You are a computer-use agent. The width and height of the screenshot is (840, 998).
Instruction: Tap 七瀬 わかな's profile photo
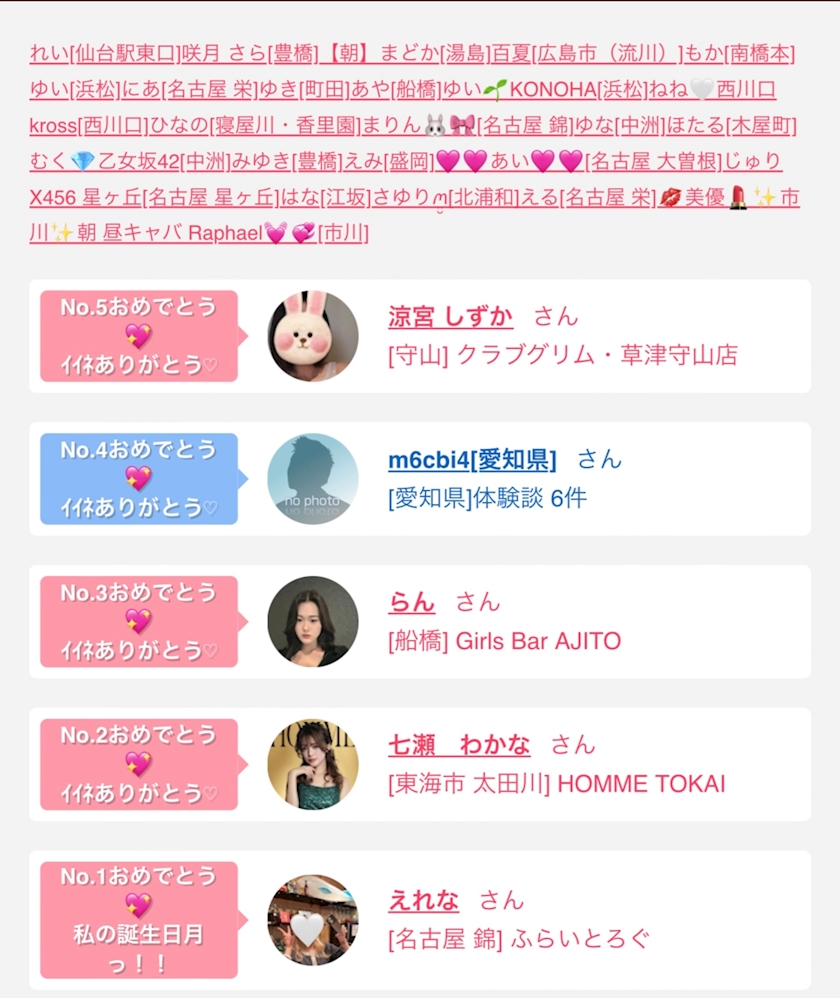[312, 764]
